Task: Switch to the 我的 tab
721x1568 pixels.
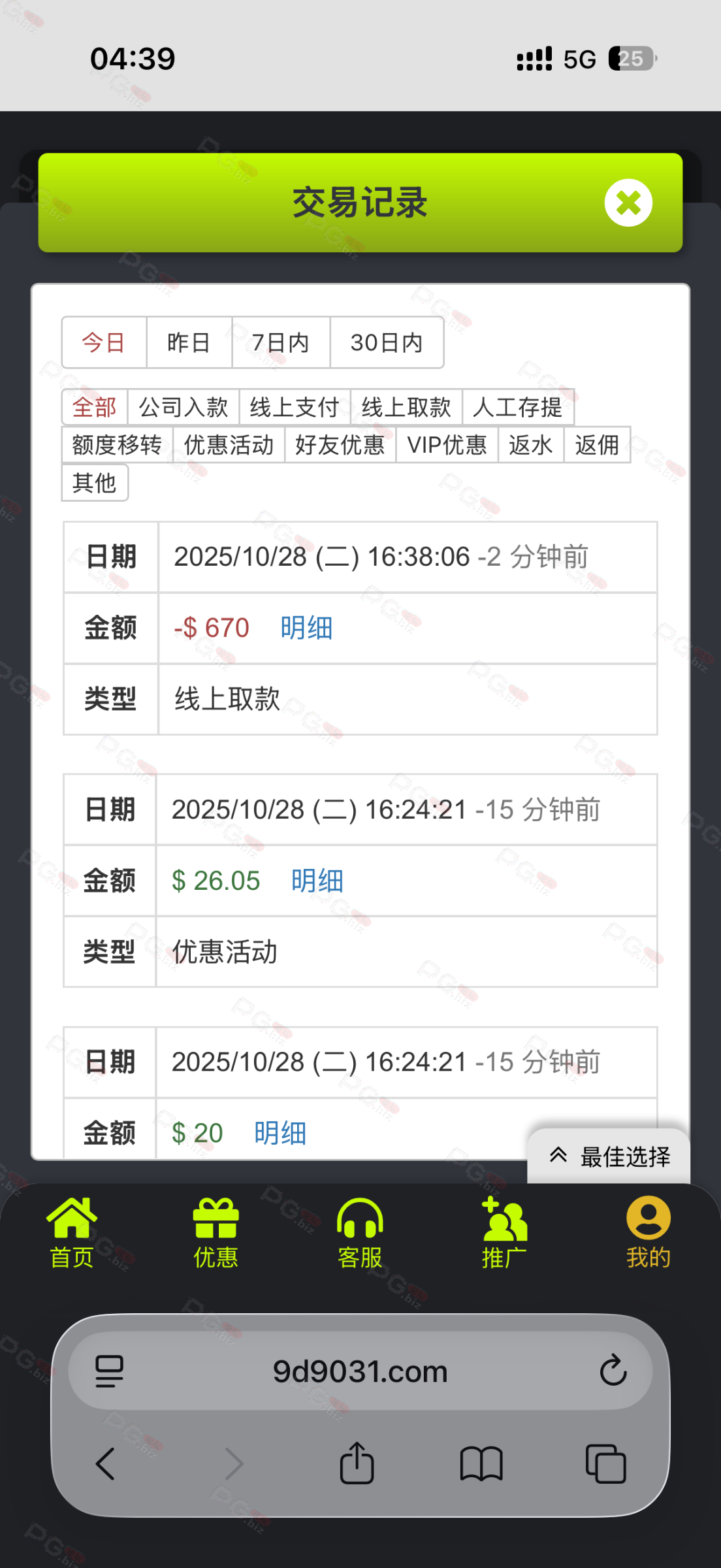Action: point(648,1232)
